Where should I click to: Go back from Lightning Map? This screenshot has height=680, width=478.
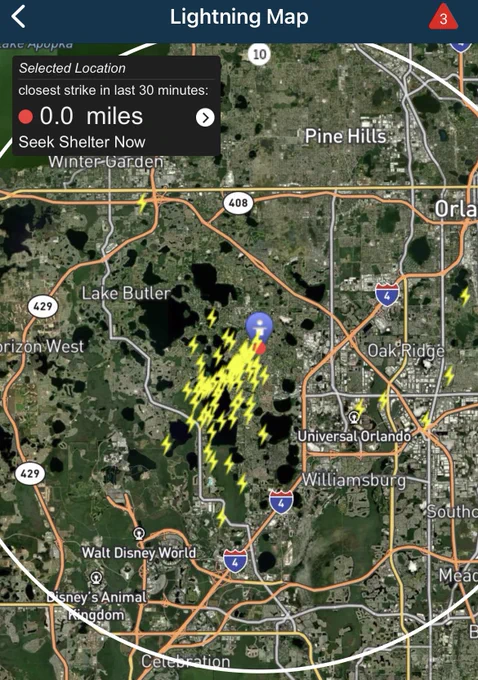point(18,17)
